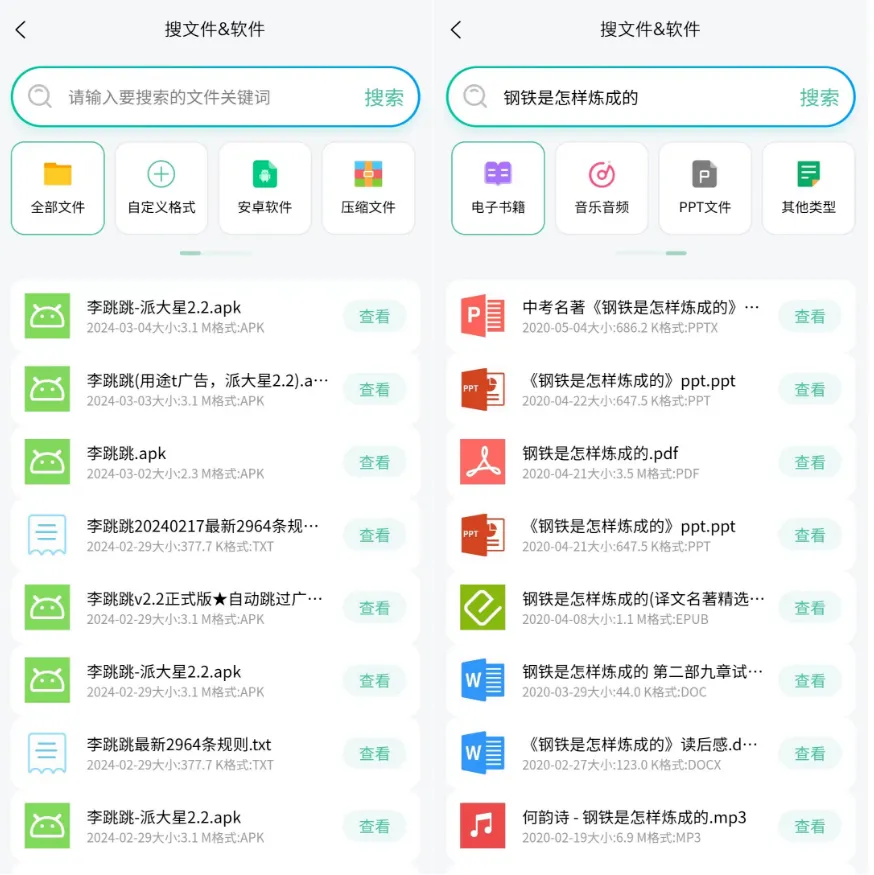Open 李跳跳(用途t广告，派大星2.2) result
The image size is (874, 875).
[374, 390]
